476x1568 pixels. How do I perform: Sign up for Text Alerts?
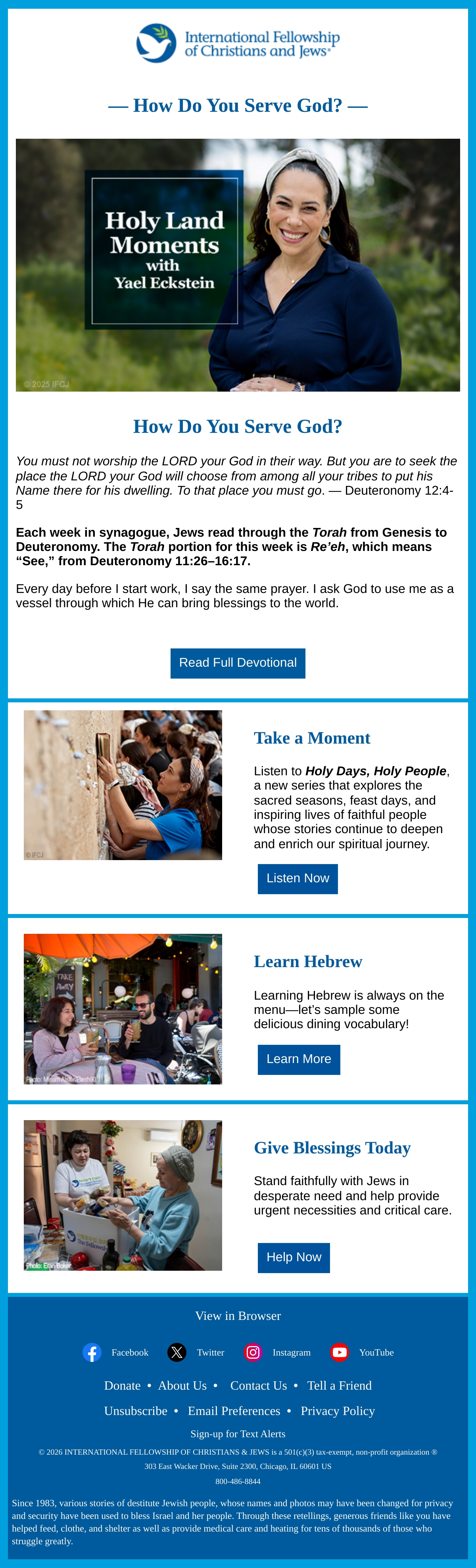238,1434
